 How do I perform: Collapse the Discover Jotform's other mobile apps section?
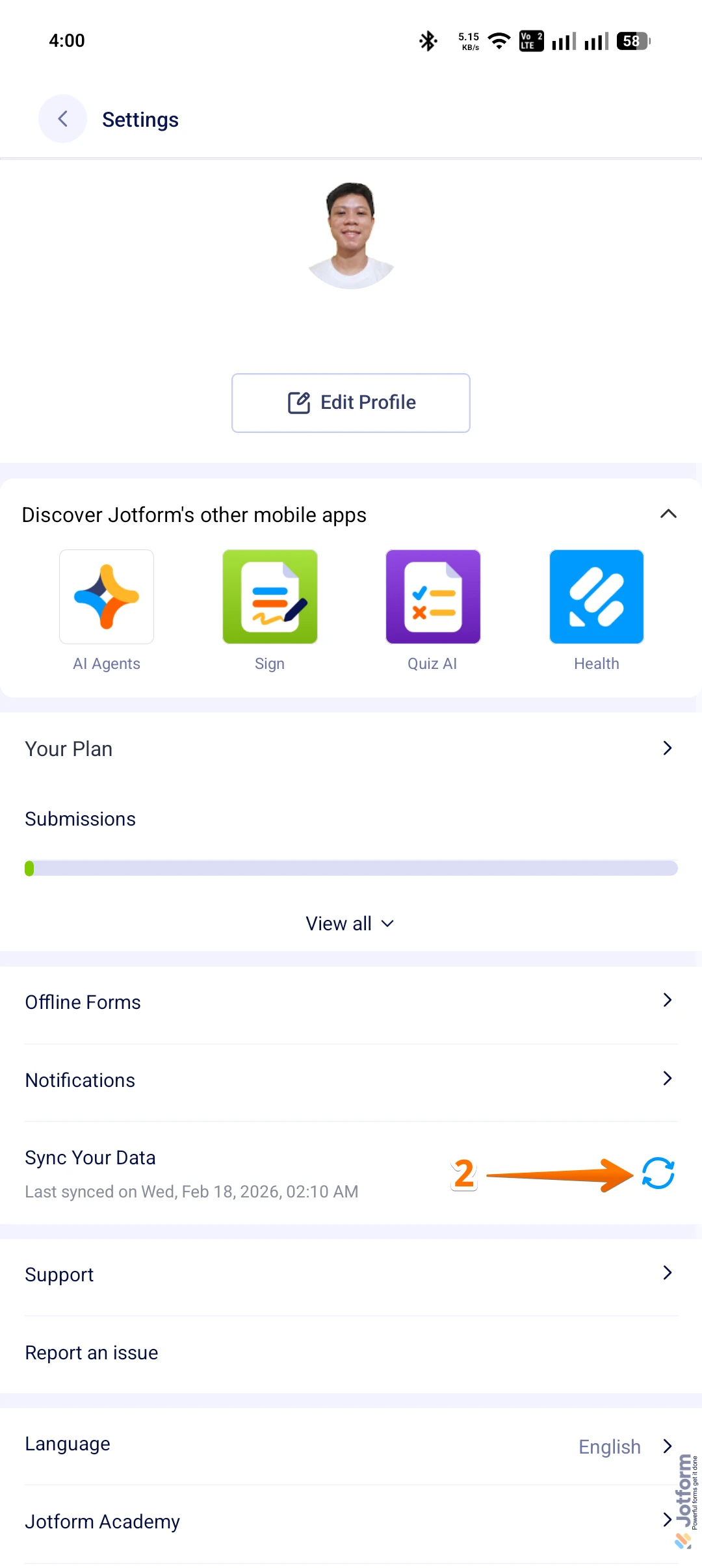(669, 514)
